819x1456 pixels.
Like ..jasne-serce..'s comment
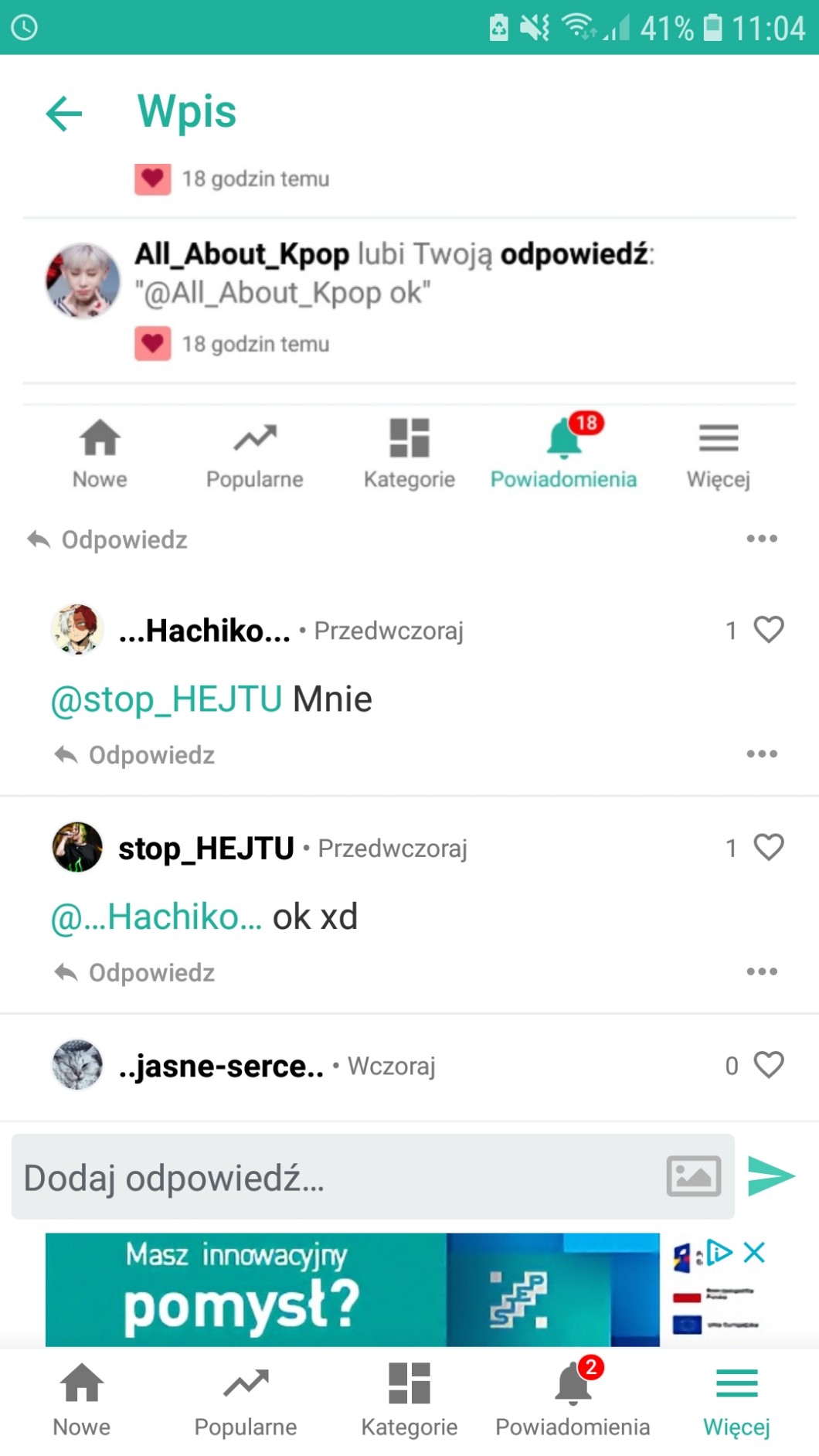click(x=768, y=1065)
